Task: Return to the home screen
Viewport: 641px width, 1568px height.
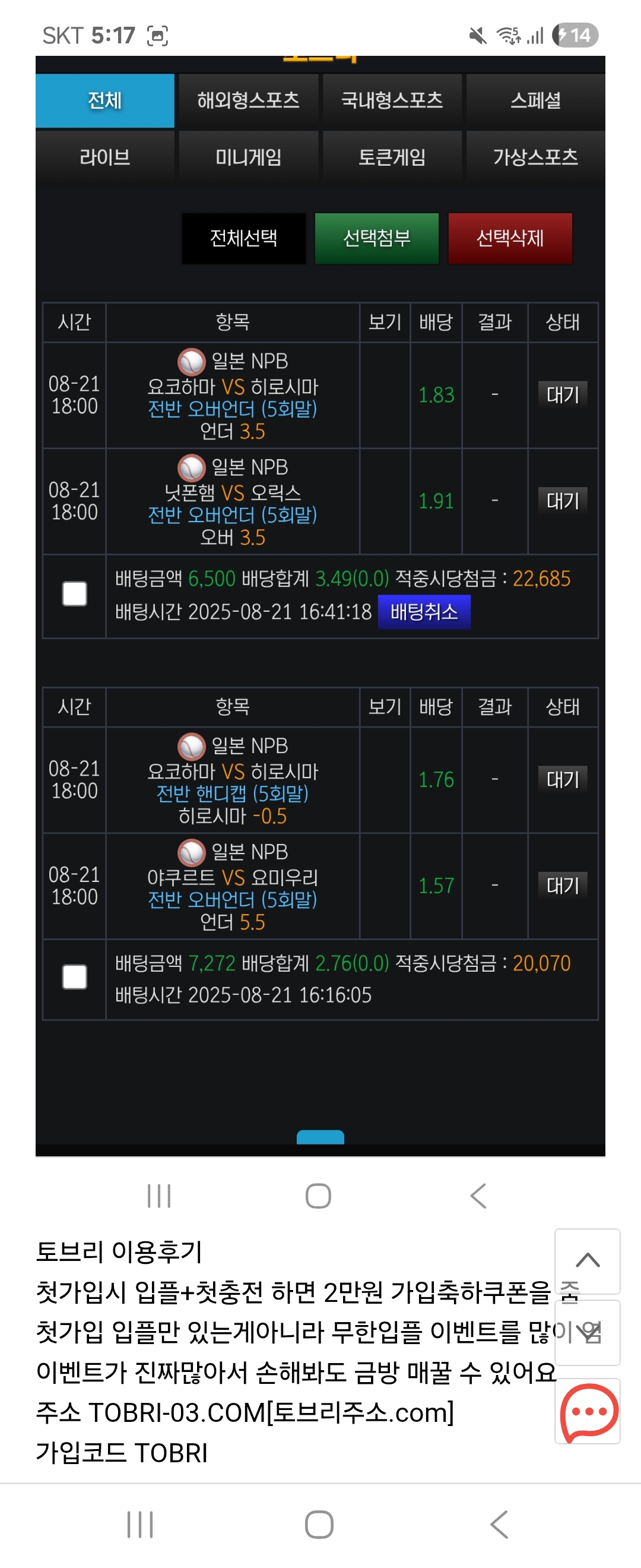Action: pyautogui.click(x=319, y=1524)
